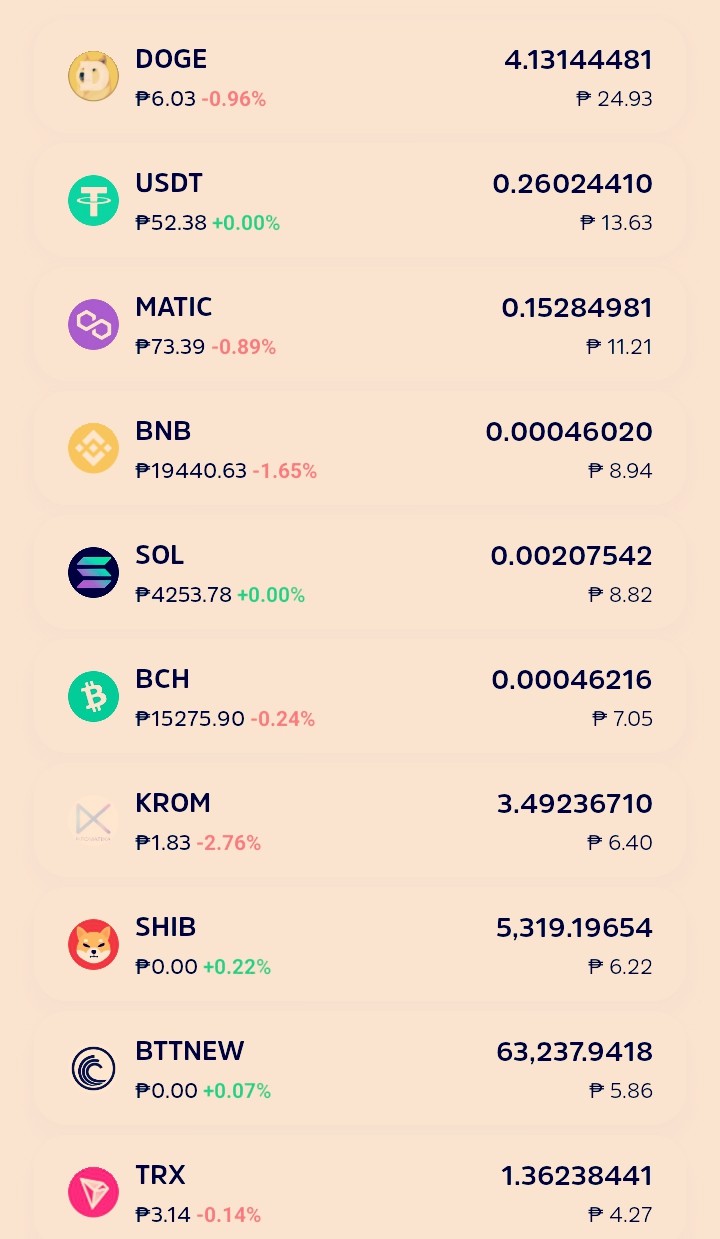Screen dimensions: 720x1239
Task: Select the USDT holding card
Action: pos(360,201)
